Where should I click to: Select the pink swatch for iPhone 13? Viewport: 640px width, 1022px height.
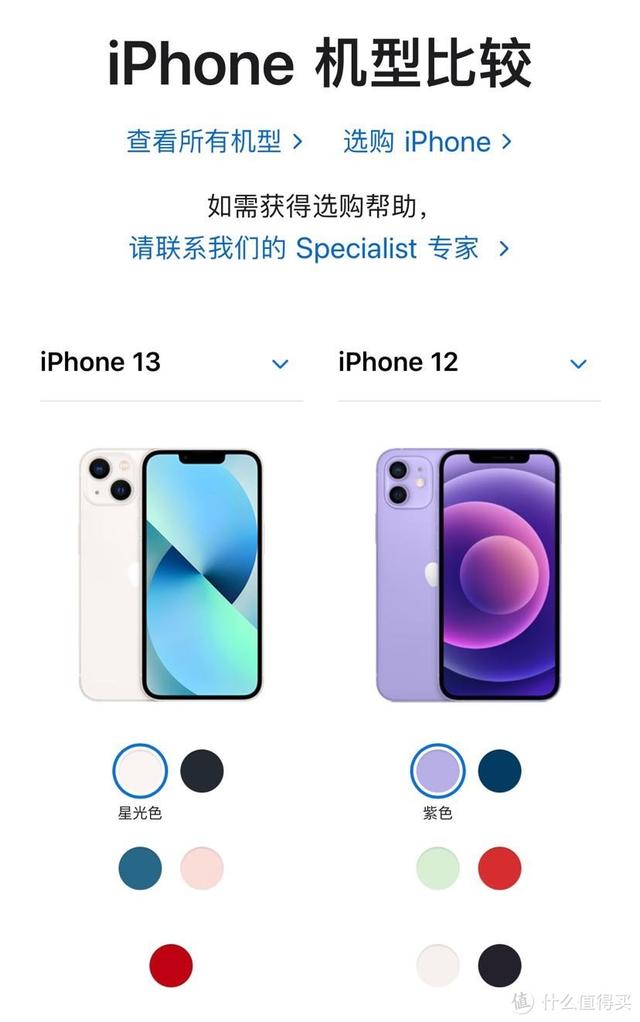point(202,868)
